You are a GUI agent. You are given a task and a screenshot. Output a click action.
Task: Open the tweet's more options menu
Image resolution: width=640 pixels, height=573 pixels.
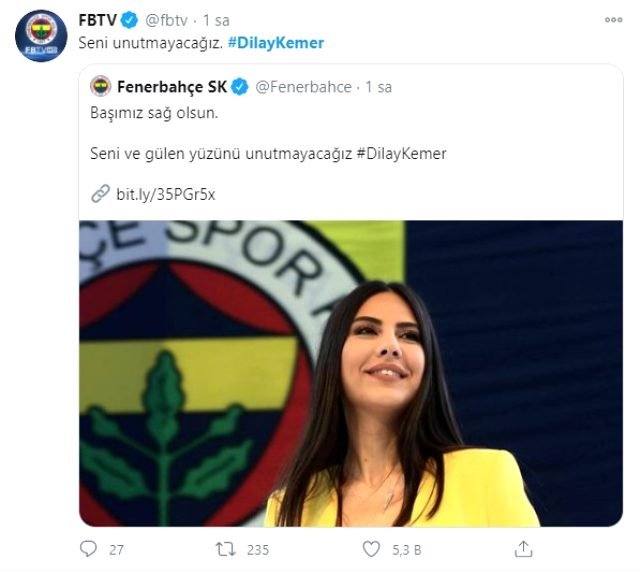[611, 19]
